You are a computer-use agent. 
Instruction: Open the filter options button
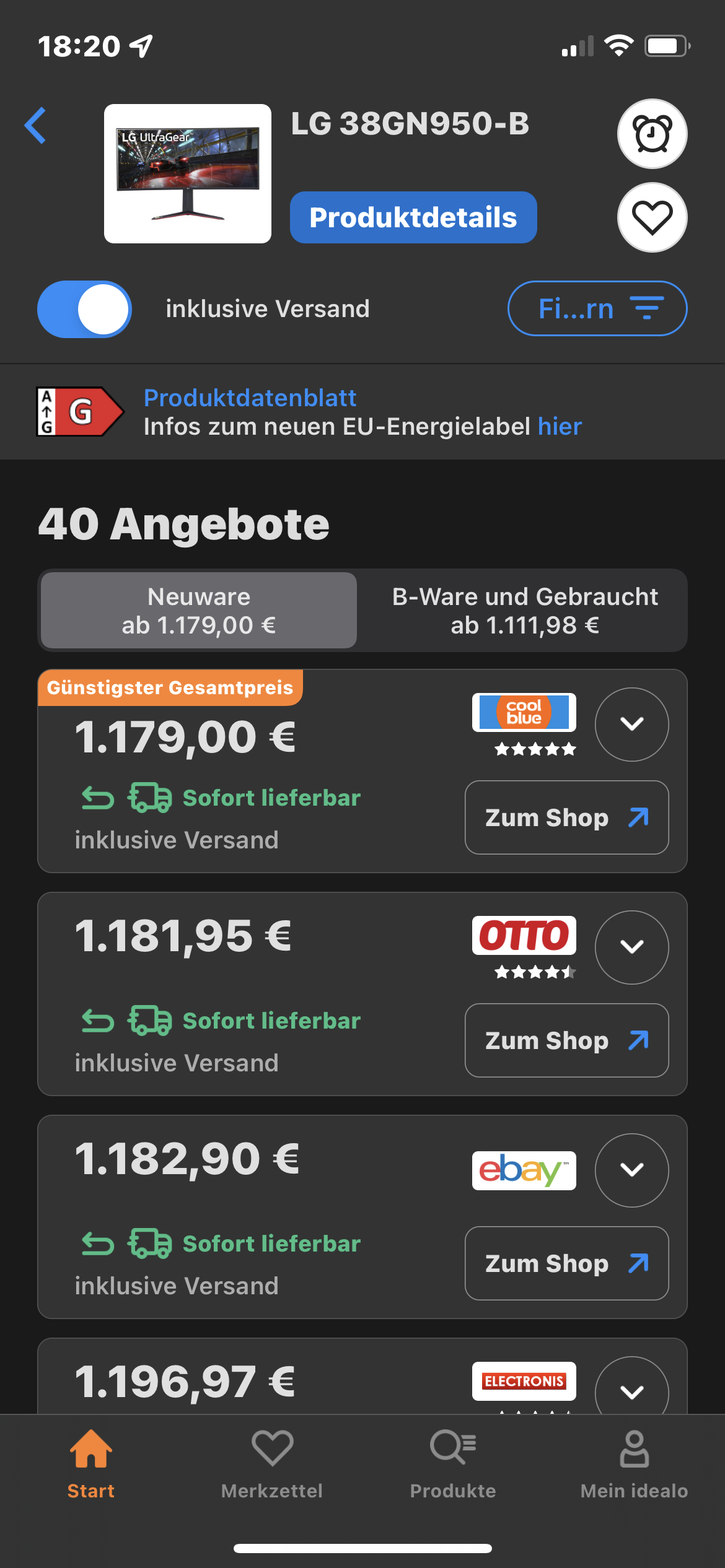597,308
